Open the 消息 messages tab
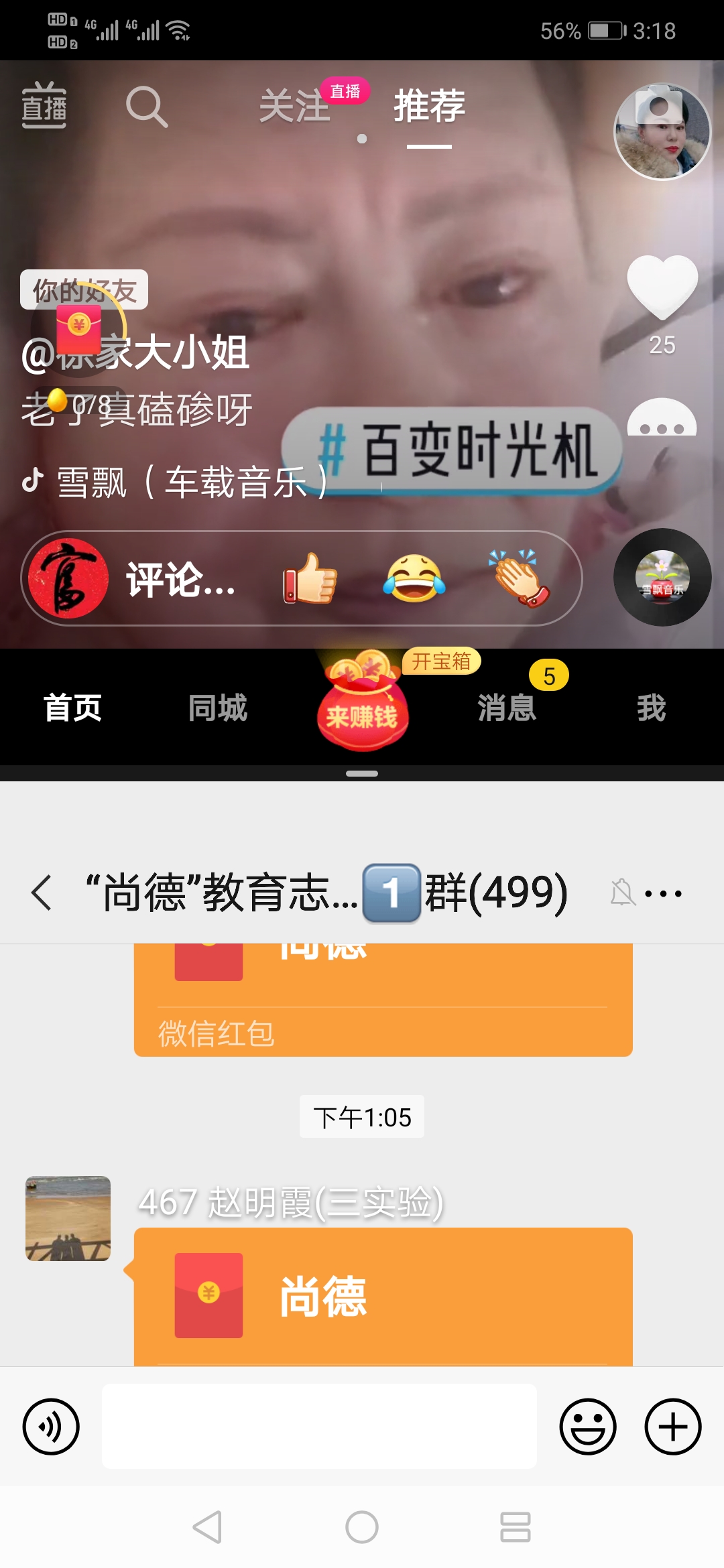 507,708
